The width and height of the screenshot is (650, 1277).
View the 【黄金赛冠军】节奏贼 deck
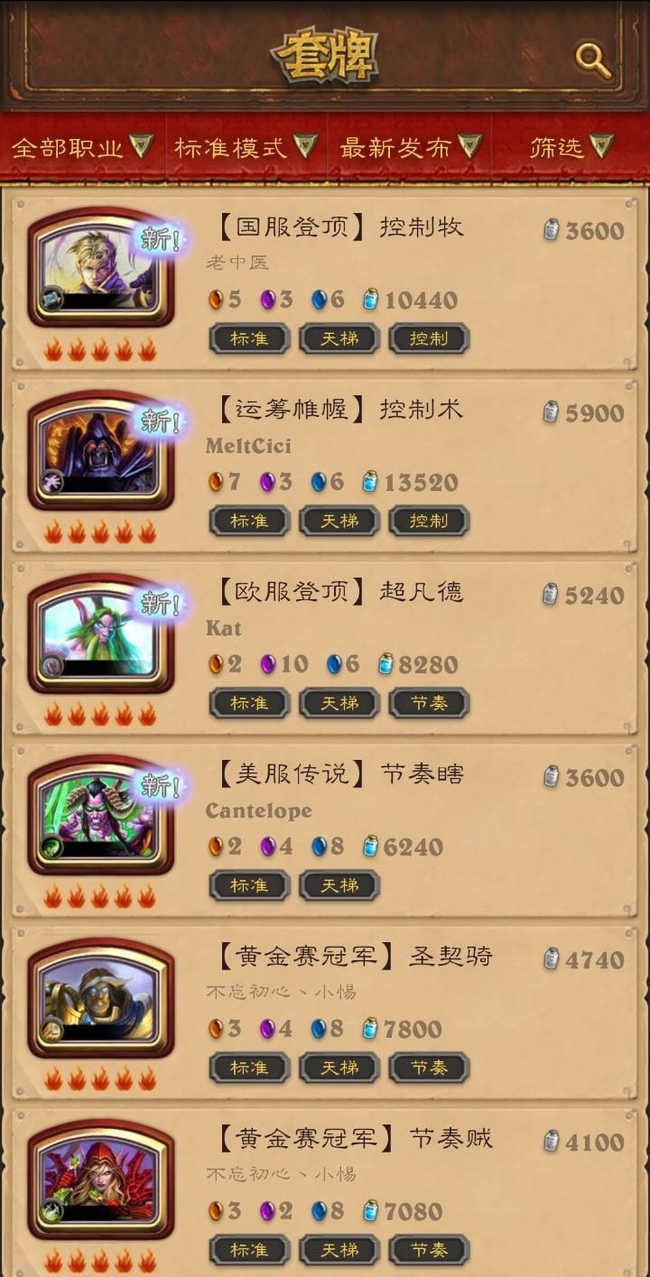(354, 1138)
